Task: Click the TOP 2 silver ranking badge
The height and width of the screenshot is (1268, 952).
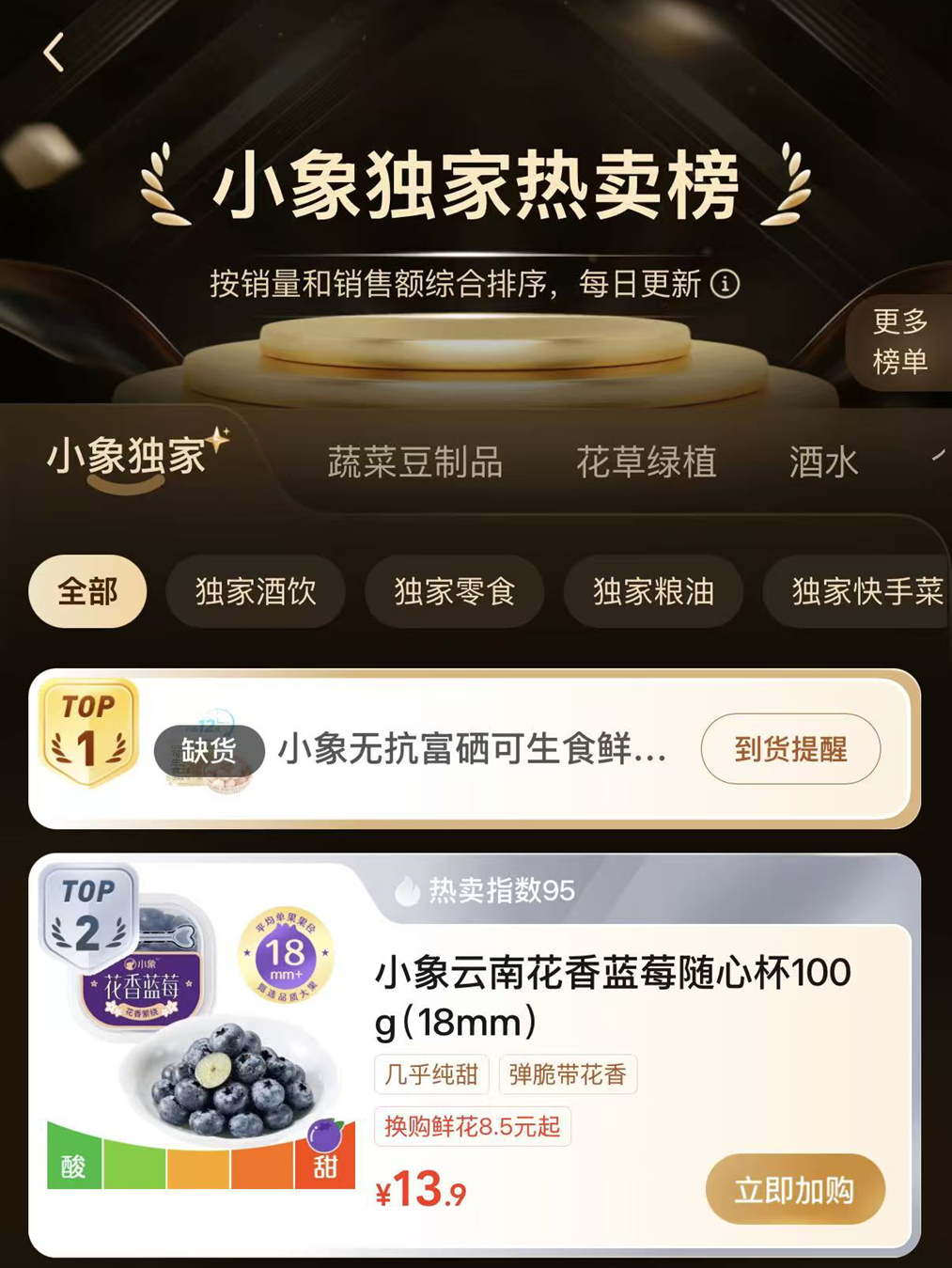Action: 86,919
